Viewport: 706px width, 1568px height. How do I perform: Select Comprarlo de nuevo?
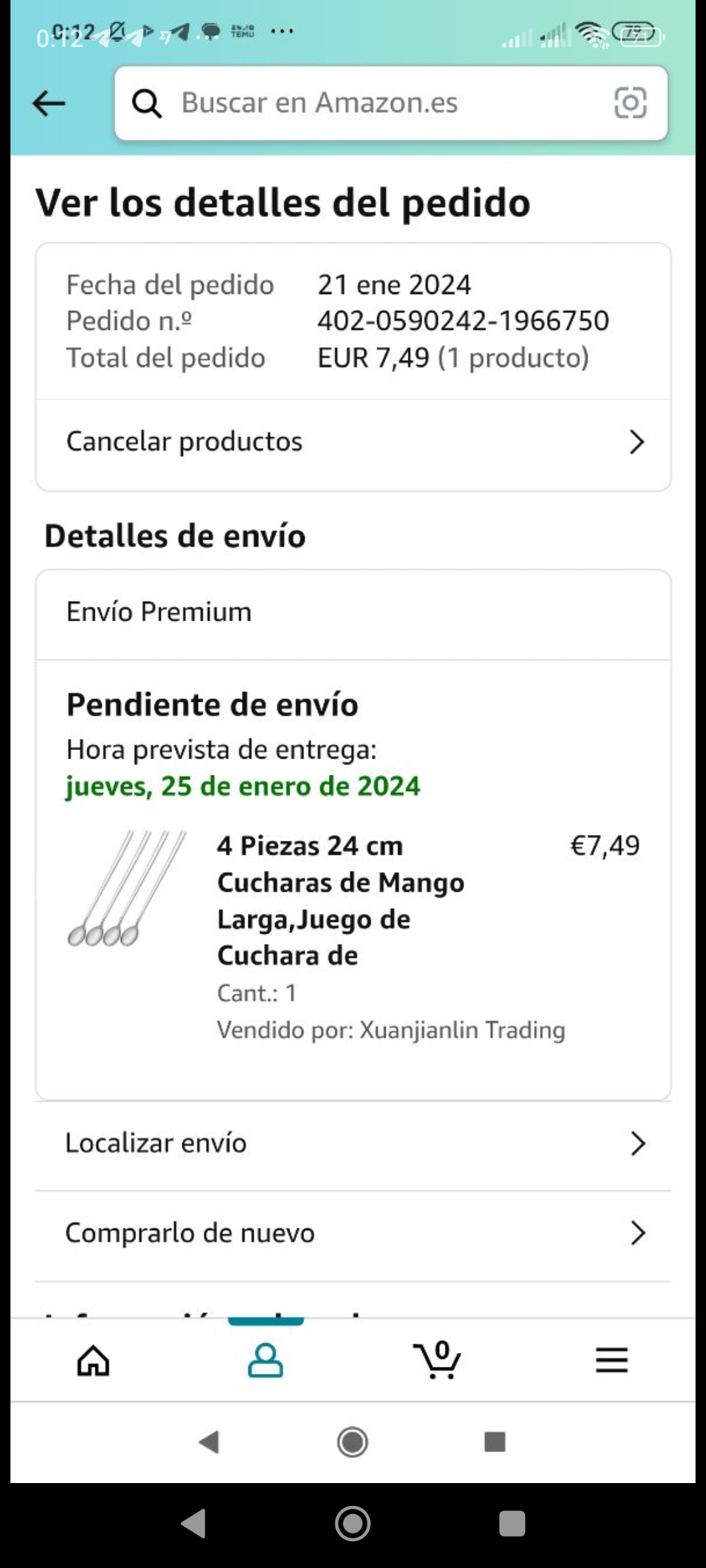(353, 1233)
